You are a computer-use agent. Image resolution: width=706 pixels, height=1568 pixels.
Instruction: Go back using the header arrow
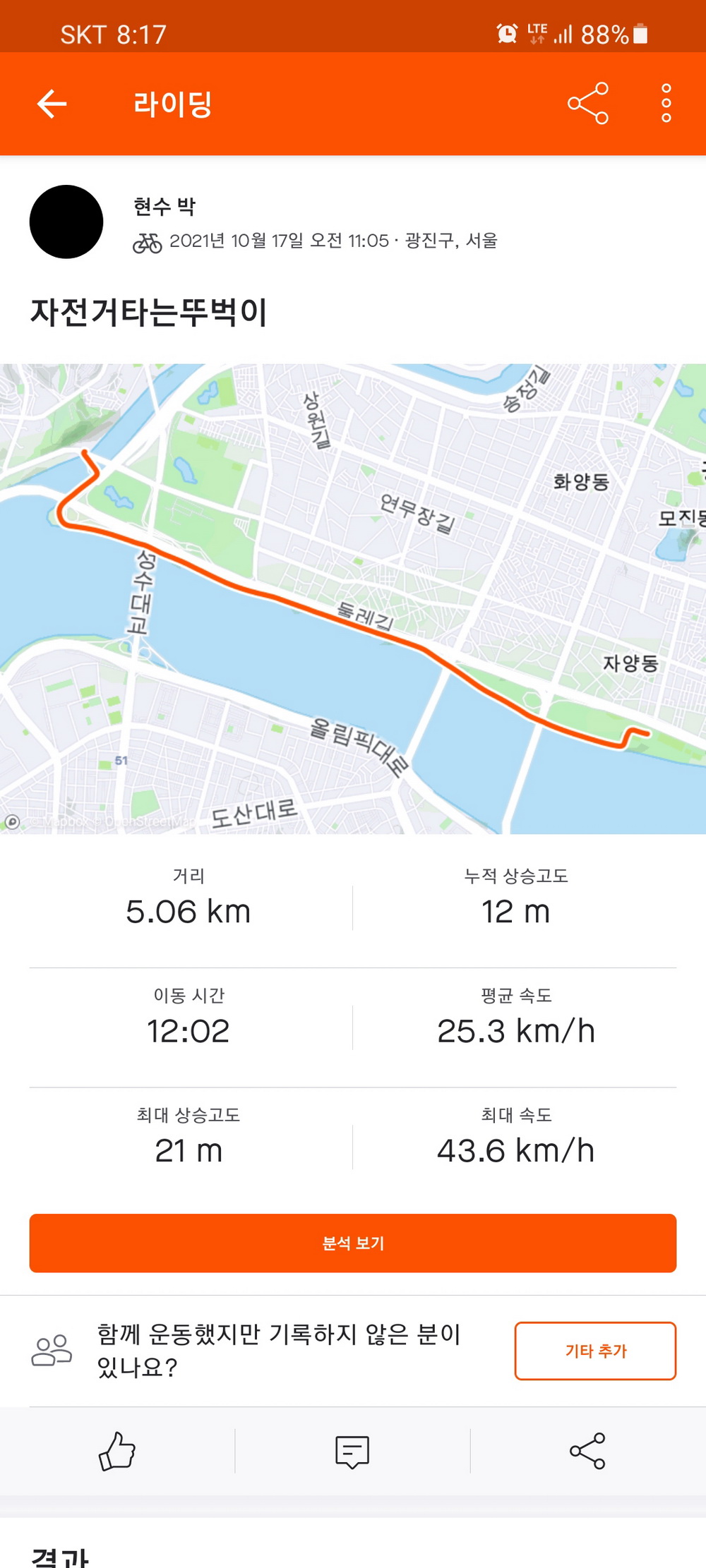point(52,104)
